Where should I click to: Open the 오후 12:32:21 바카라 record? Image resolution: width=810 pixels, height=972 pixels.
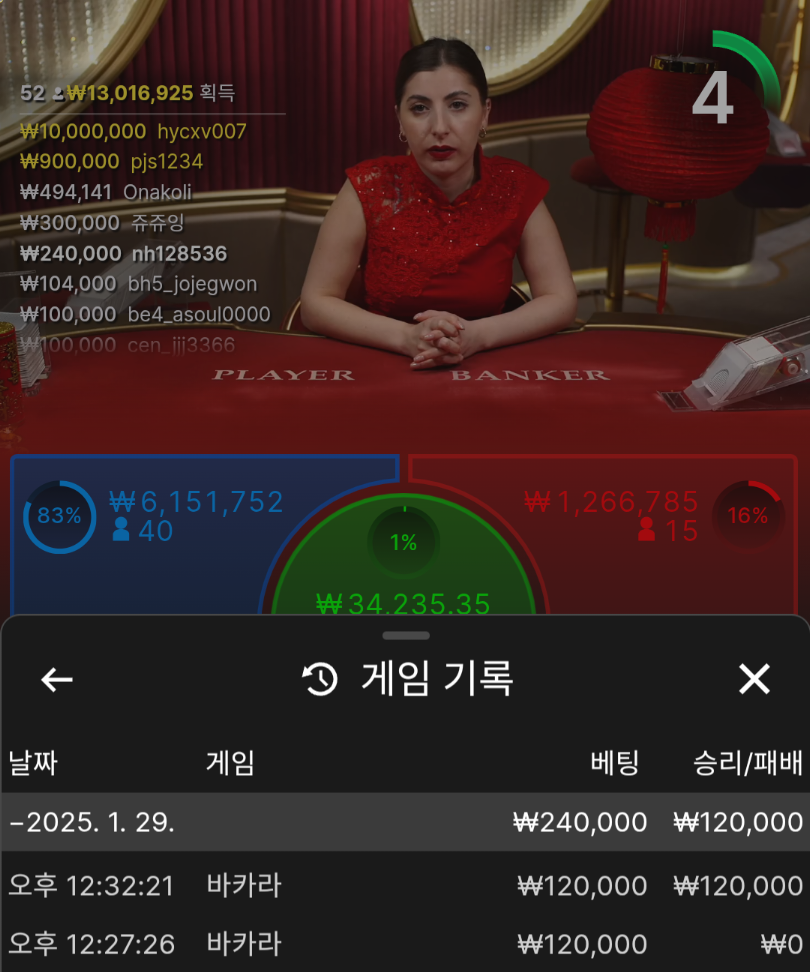404,885
